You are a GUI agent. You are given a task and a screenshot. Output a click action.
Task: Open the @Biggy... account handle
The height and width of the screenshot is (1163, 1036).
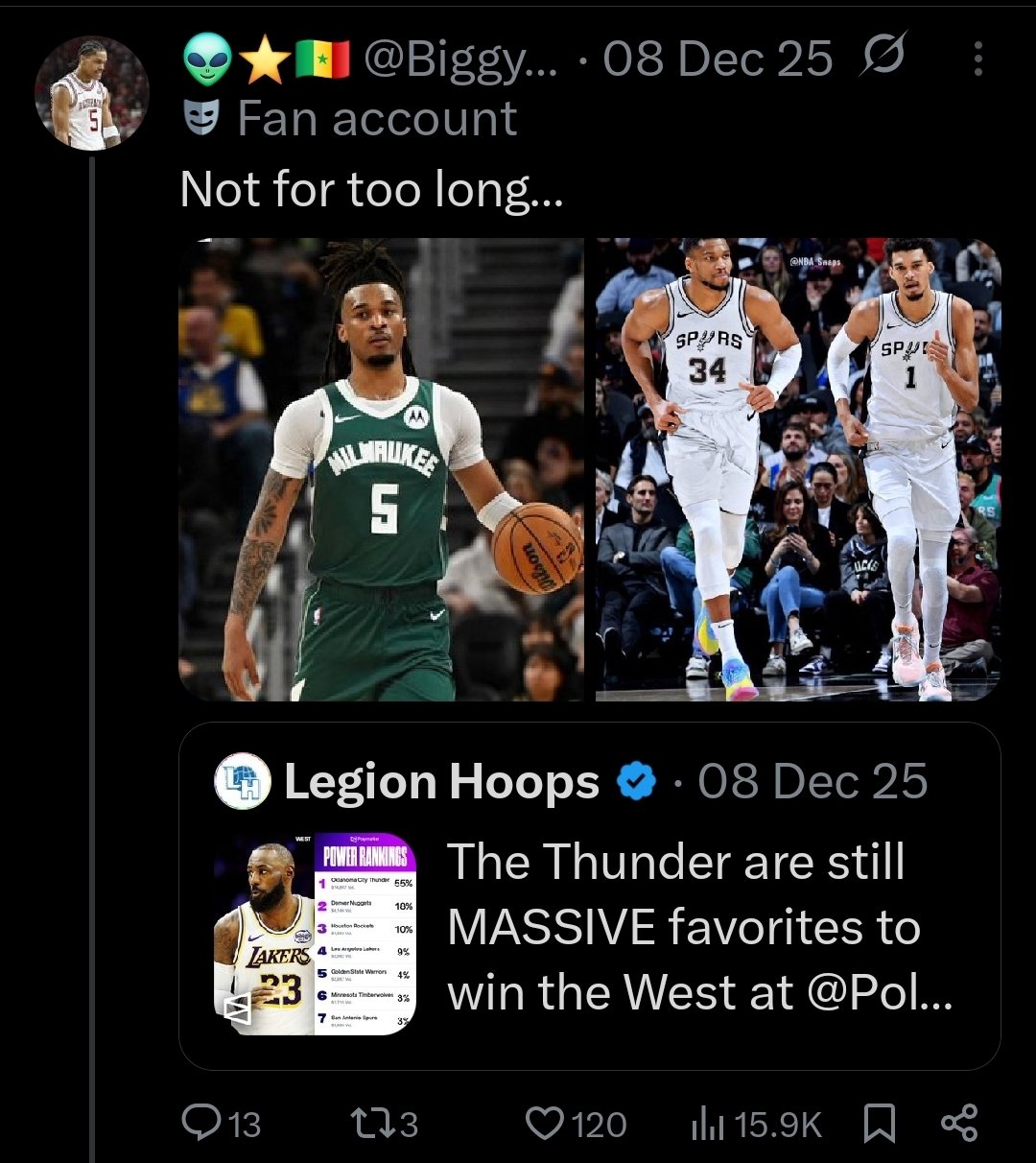pyautogui.click(x=460, y=60)
